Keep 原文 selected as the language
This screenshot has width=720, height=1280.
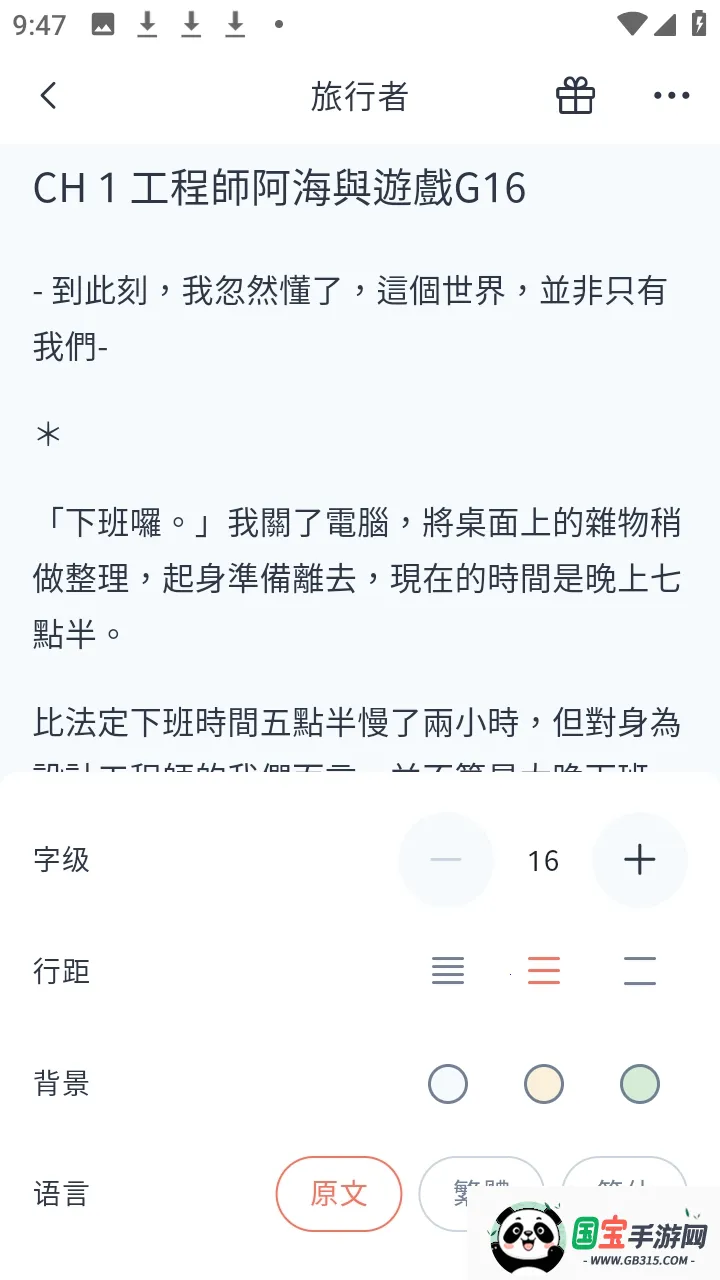[x=339, y=1194]
